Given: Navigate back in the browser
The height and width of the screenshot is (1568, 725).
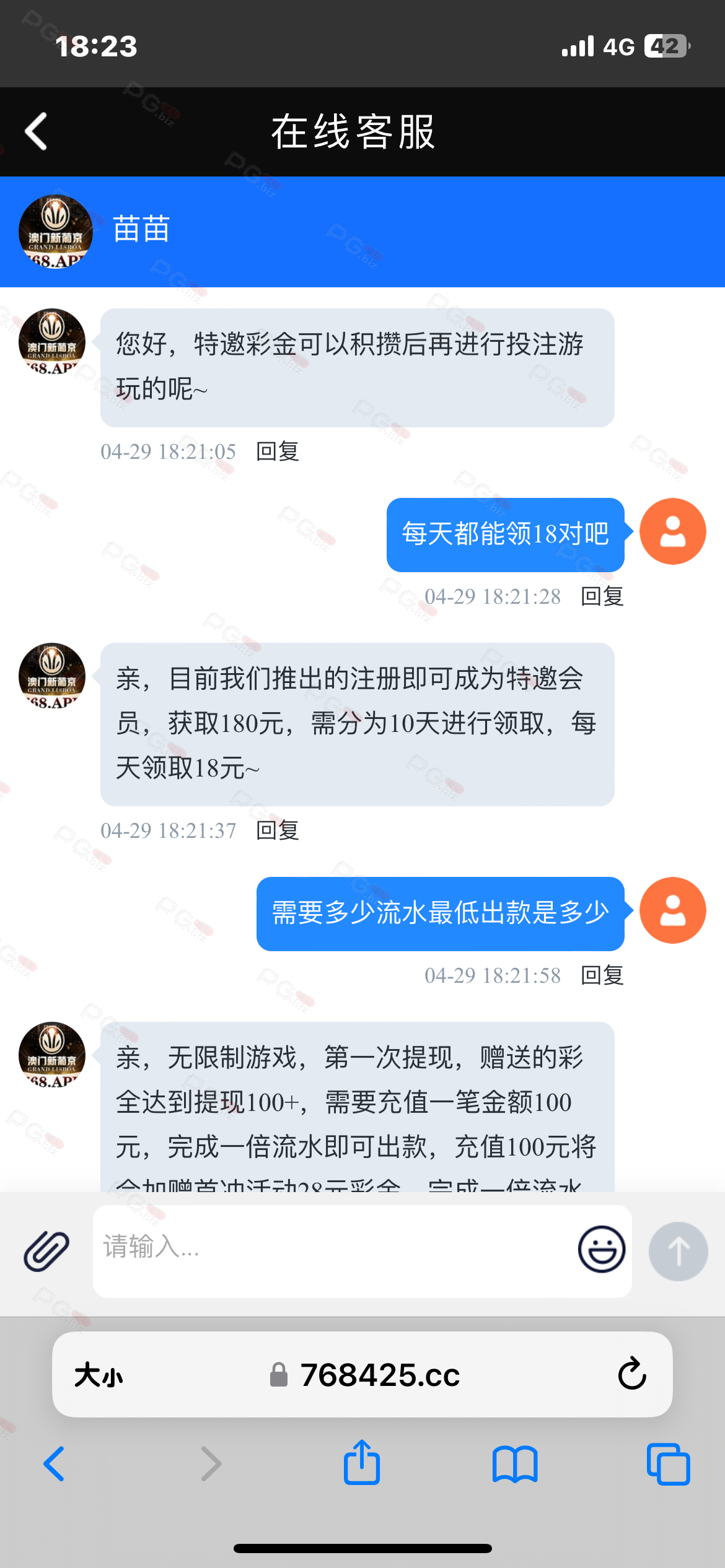Looking at the screenshot, I should coord(54,1464).
